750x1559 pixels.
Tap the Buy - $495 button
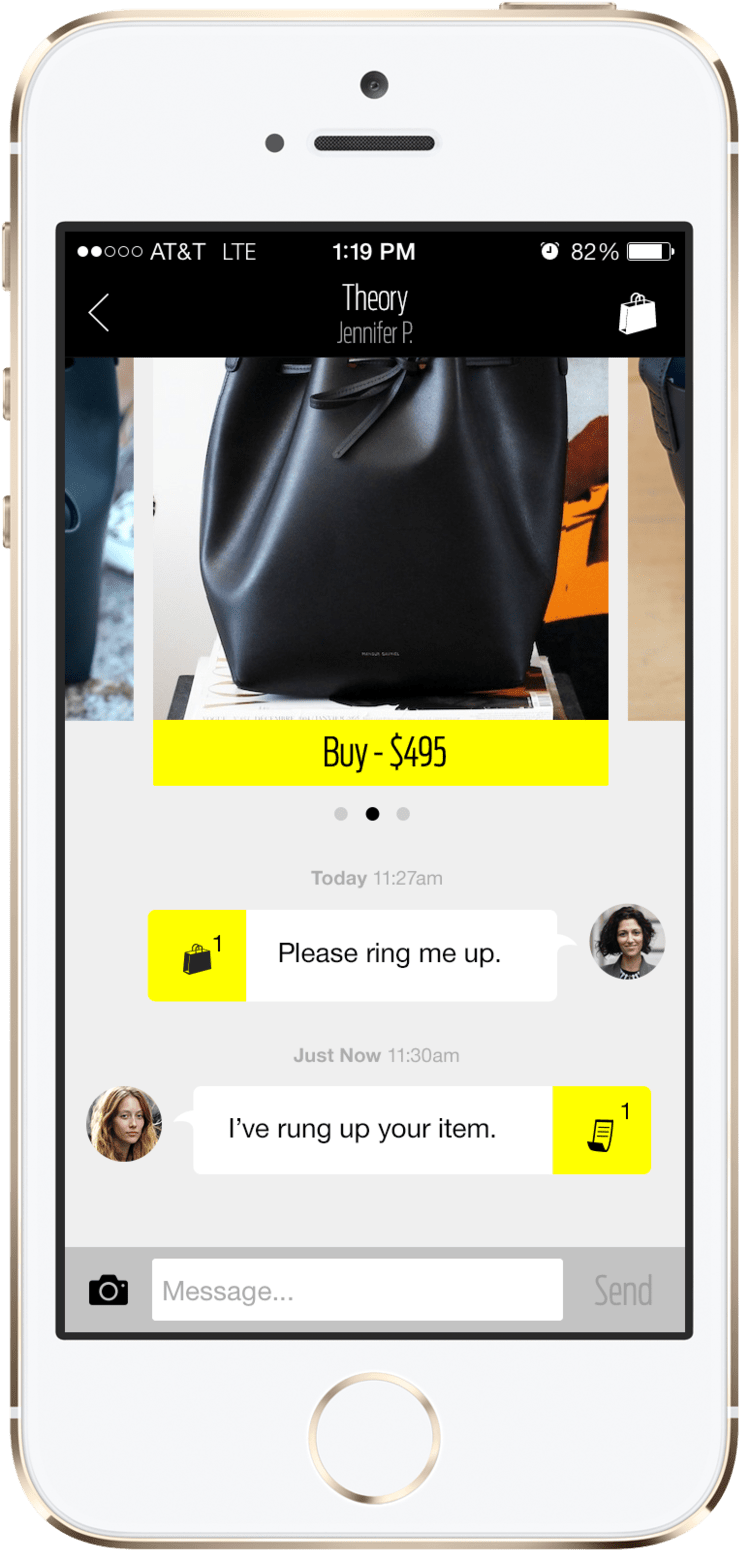pyautogui.click(x=381, y=752)
